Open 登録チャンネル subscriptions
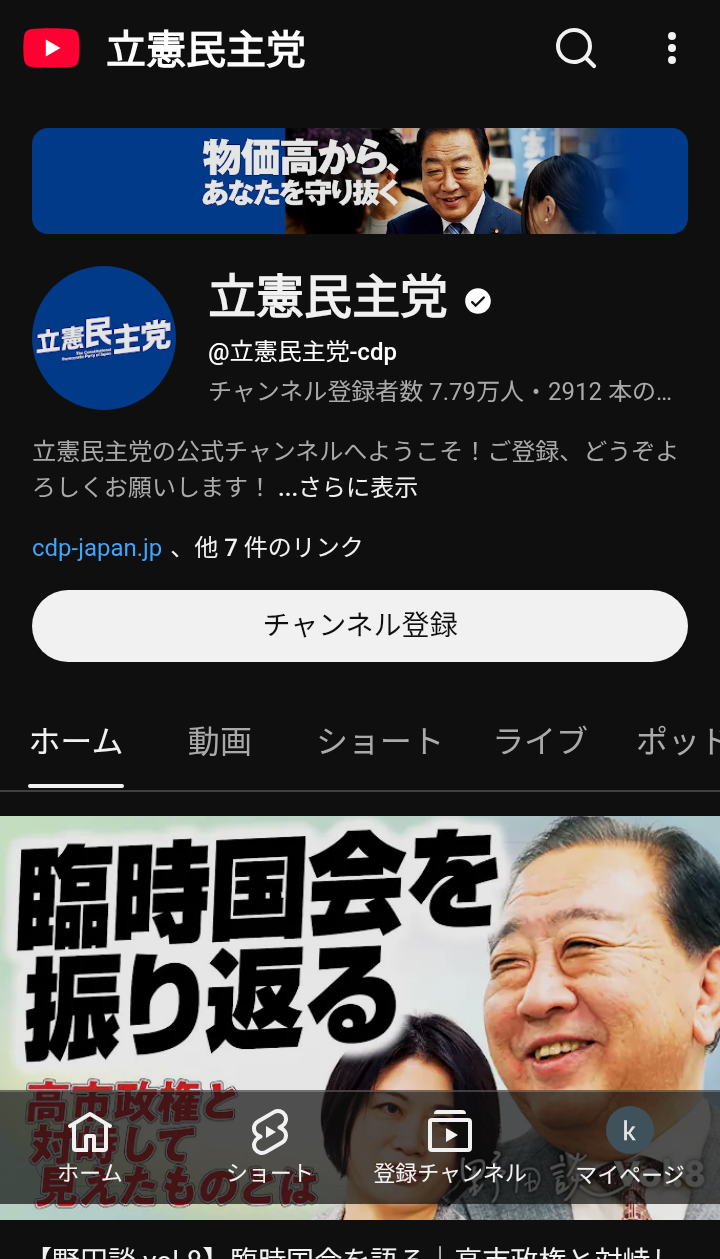 pyautogui.click(x=450, y=1146)
